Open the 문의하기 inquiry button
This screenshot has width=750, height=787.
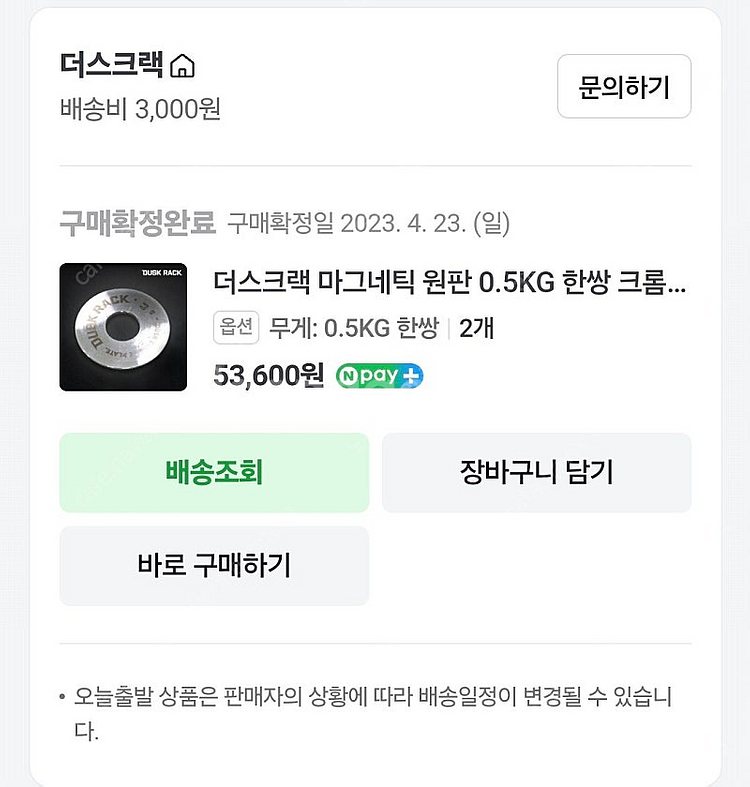(x=625, y=88)
